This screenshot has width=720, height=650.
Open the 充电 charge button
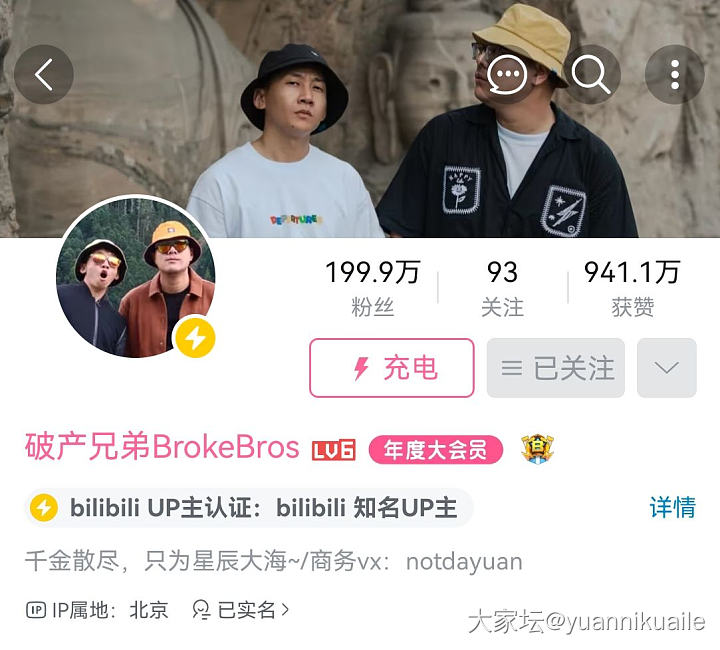pos(392,368)
